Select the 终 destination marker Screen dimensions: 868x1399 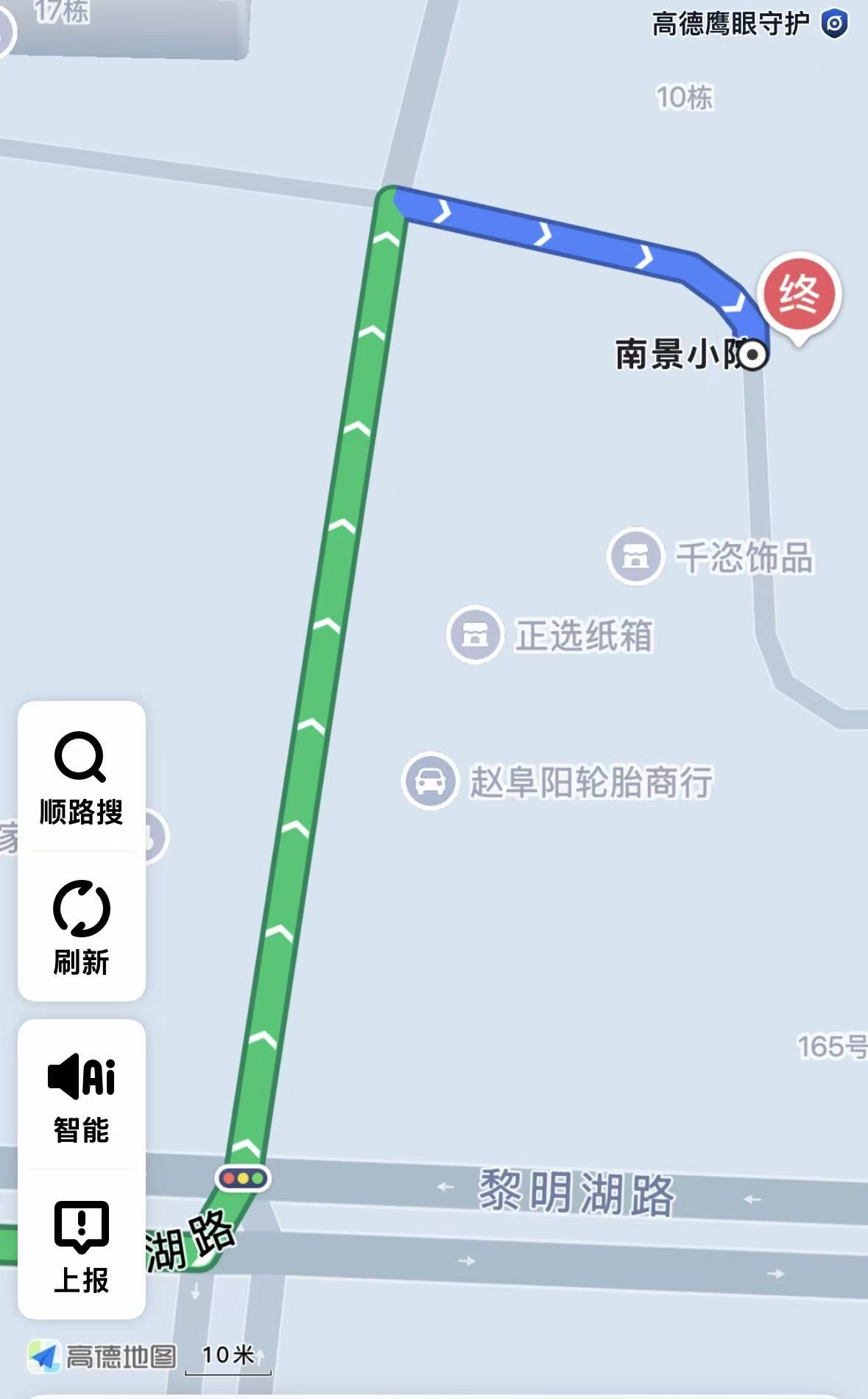(x=799, y=295)
